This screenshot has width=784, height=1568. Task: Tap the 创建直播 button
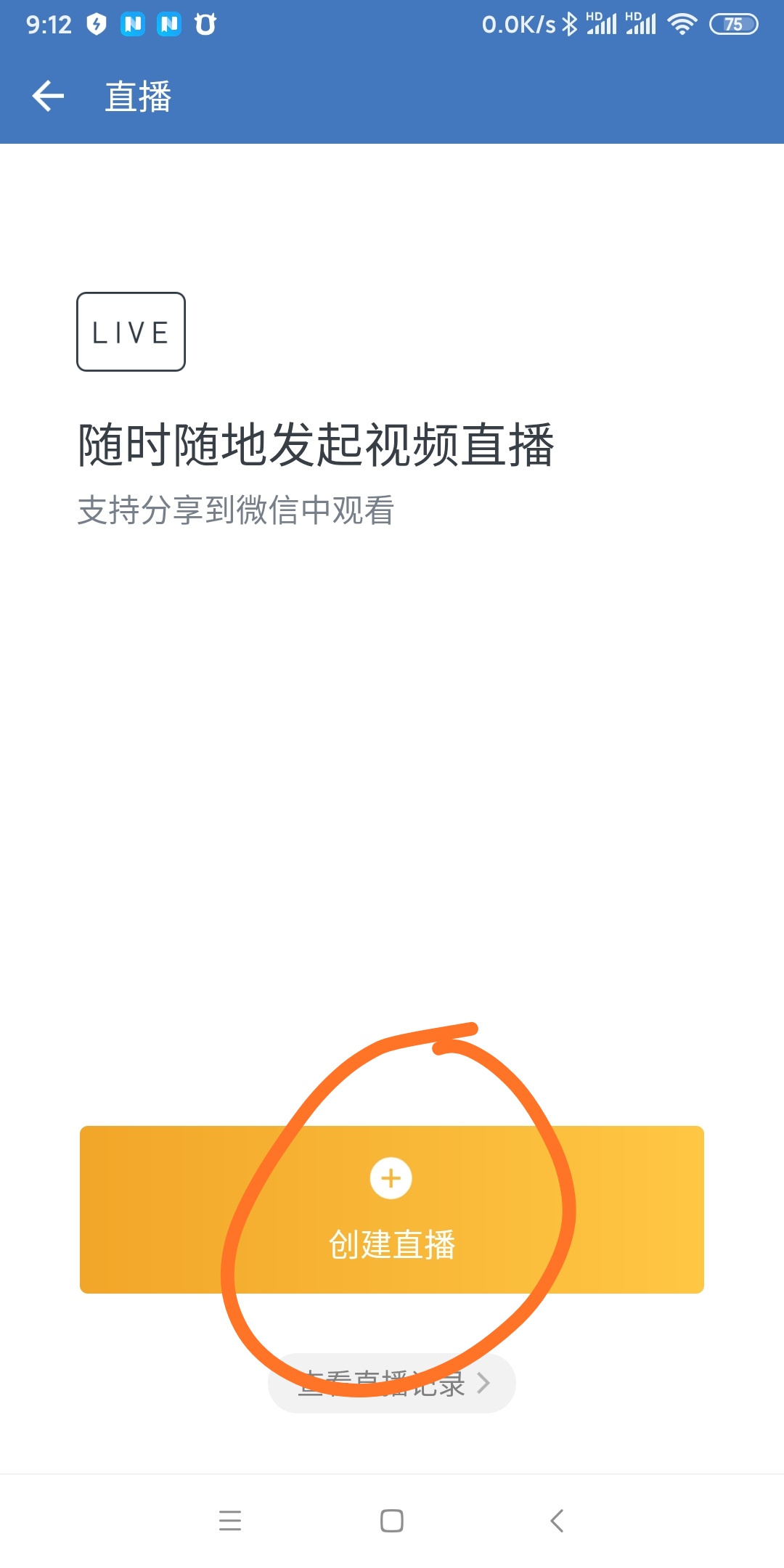(391, 1209)
